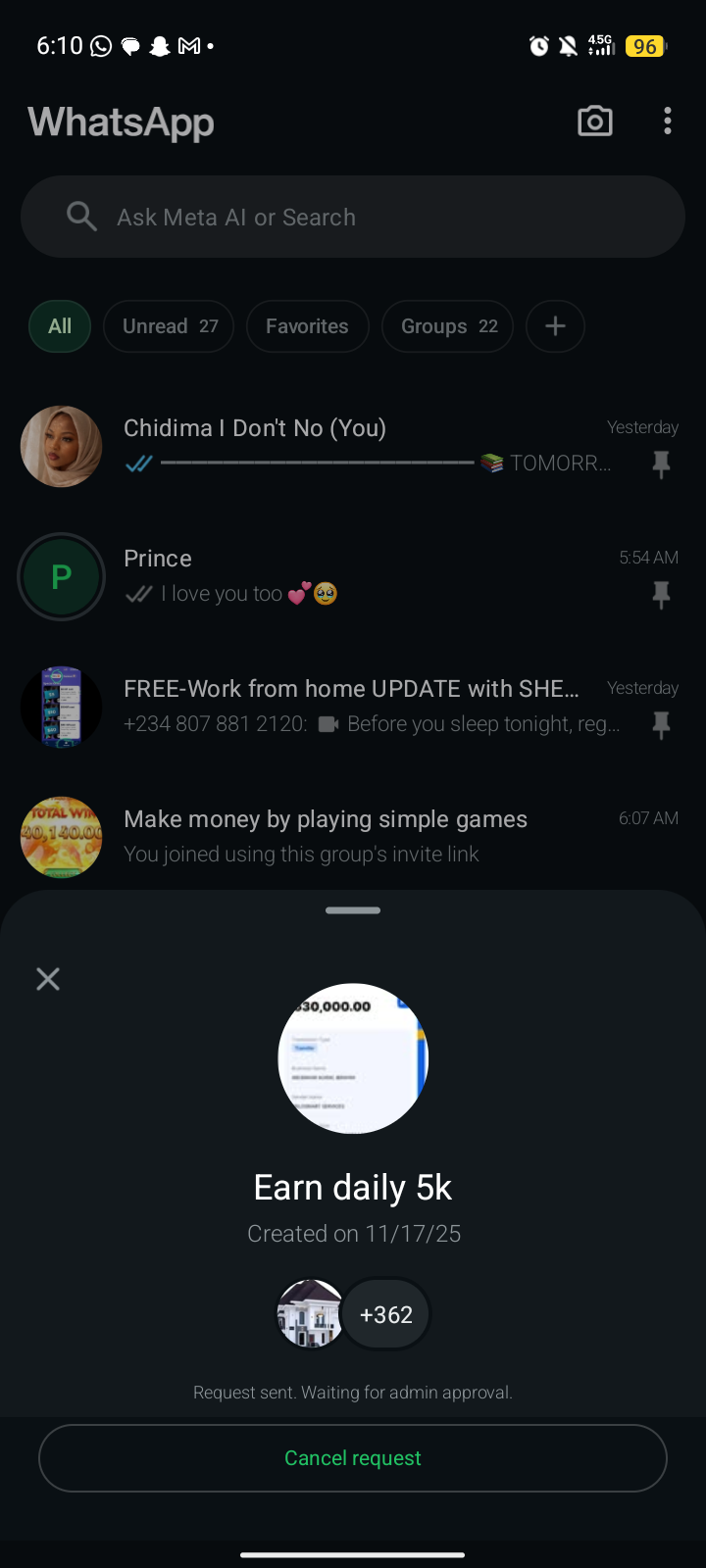Show Favorites chats

click(x=307, y=326)
